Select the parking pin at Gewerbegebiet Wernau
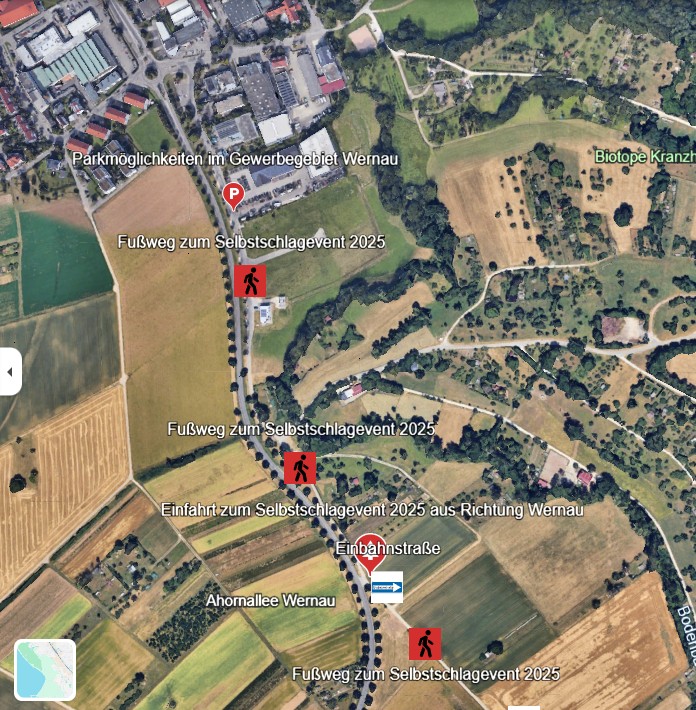696x710 pixels. tap(233, 194)
